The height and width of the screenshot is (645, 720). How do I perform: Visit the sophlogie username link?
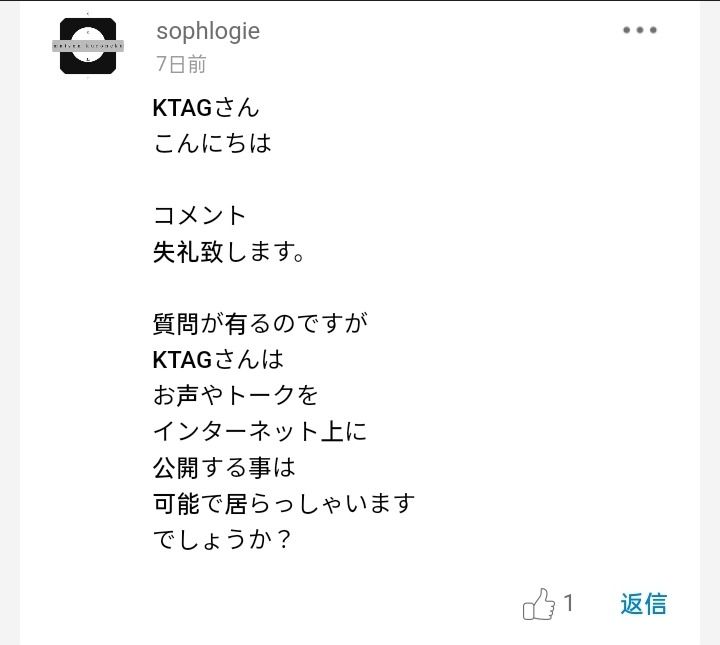[208, 31]
